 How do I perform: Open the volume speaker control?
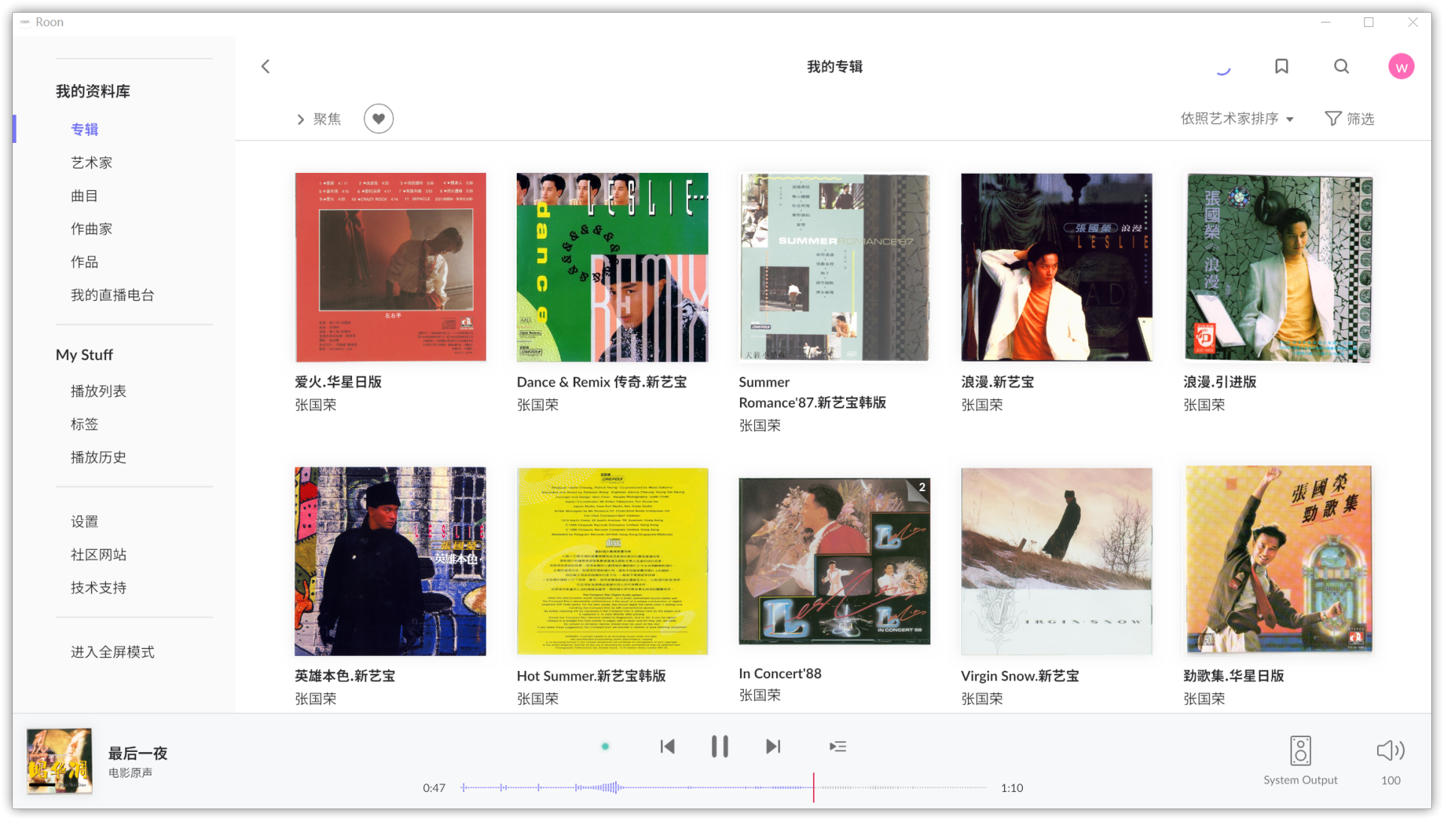pyautogui.click(x=1390, y=751)
